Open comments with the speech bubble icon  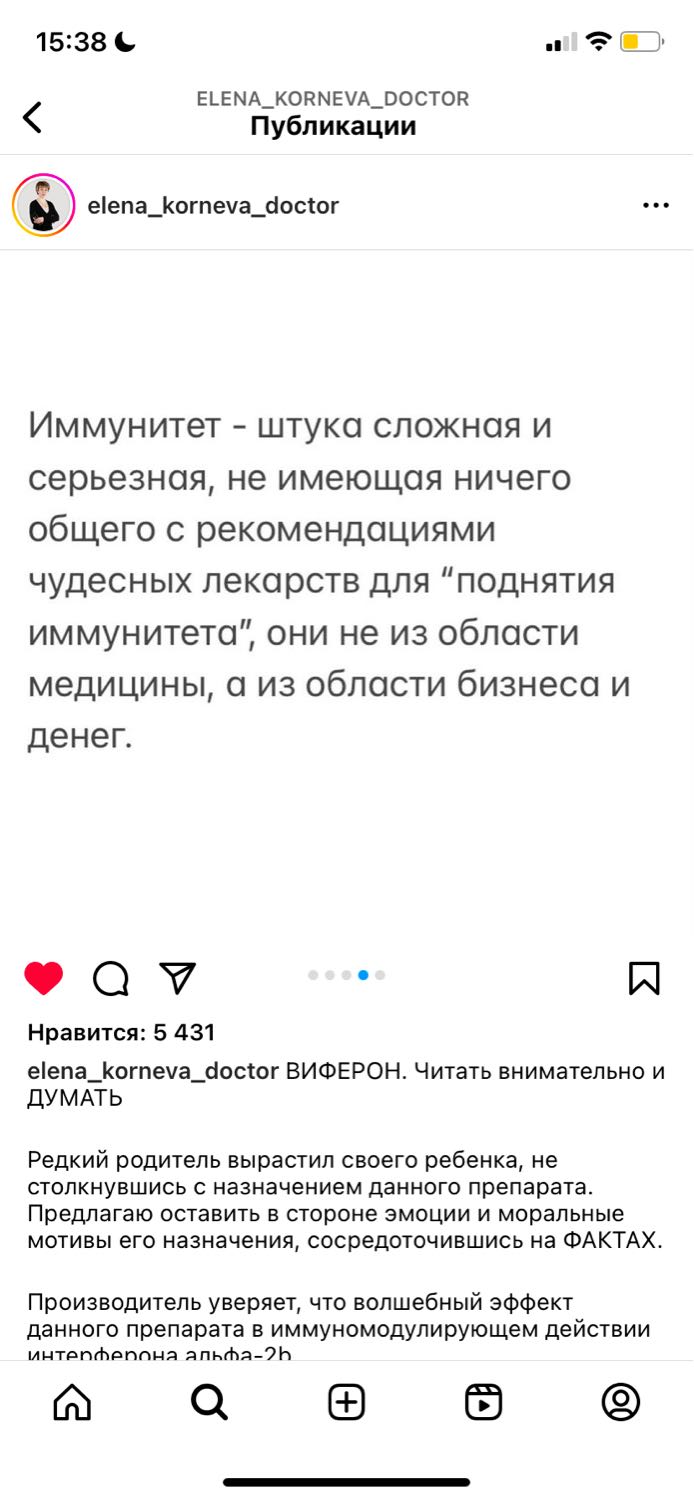(x=111, y=978)
